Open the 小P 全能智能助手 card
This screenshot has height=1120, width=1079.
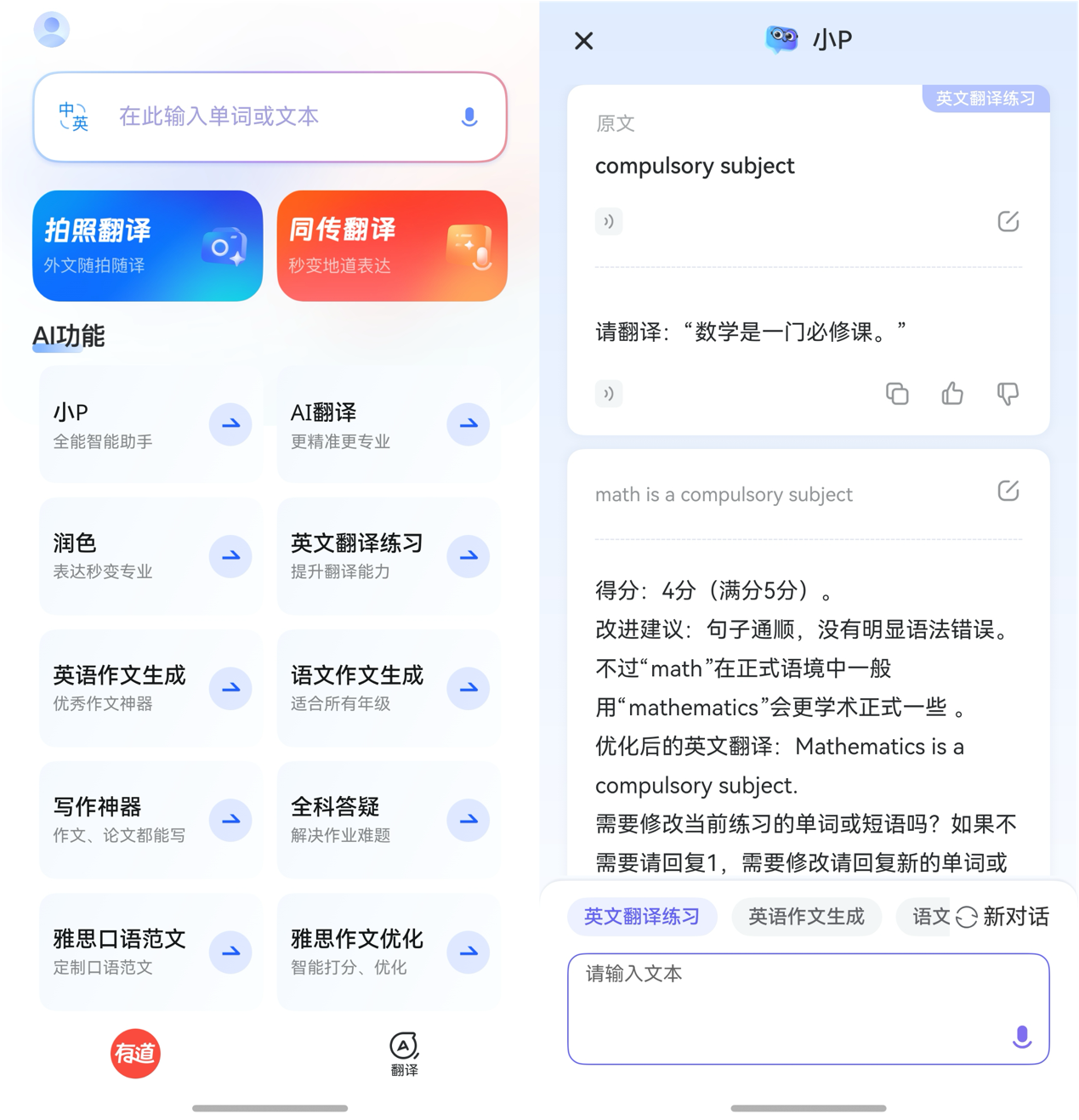coord(150,425)
